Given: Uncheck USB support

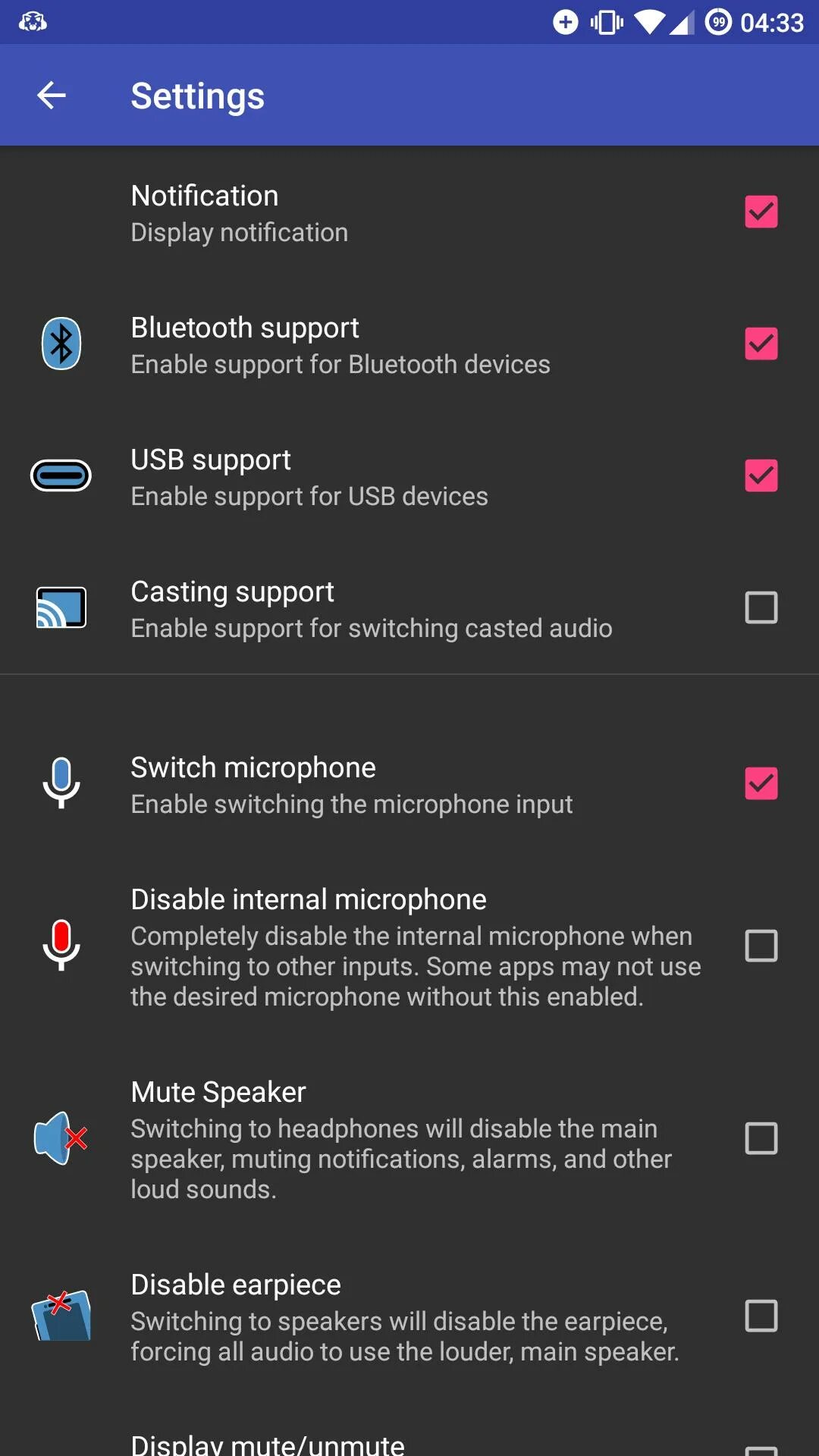Looking at the screenshot, I should 761,475.
